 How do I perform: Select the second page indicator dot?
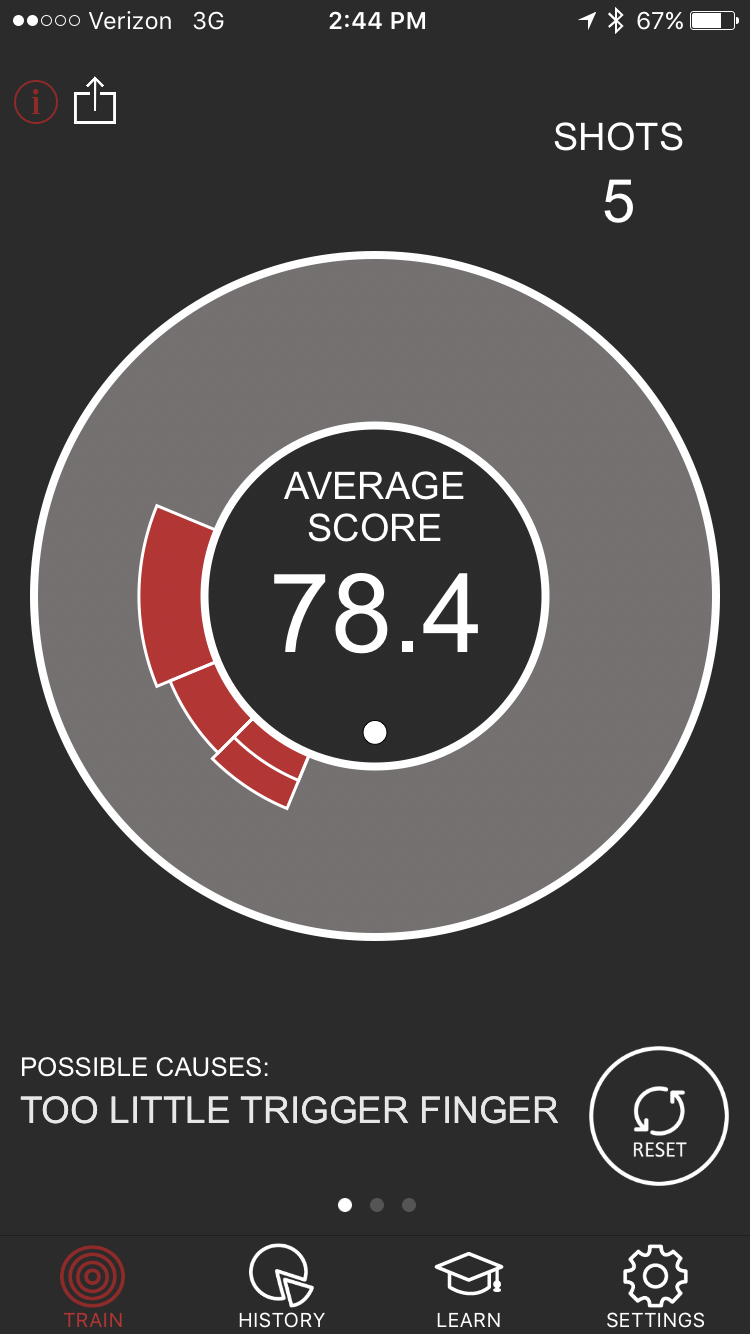[x=377, y=1205]
